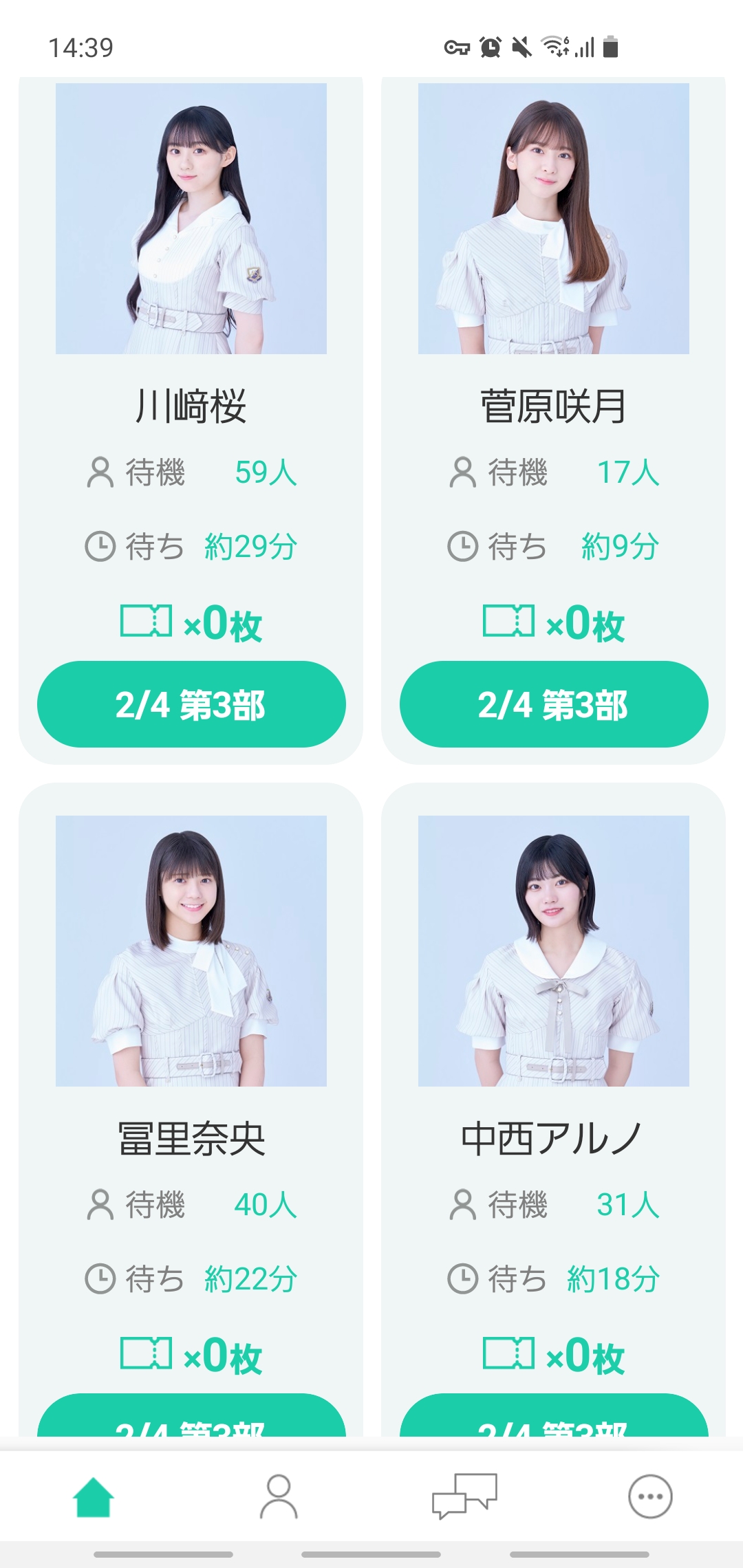Open 菅原咲月's member card
Viewport: 743px width, 1568px height.
[x=554, y=420]
